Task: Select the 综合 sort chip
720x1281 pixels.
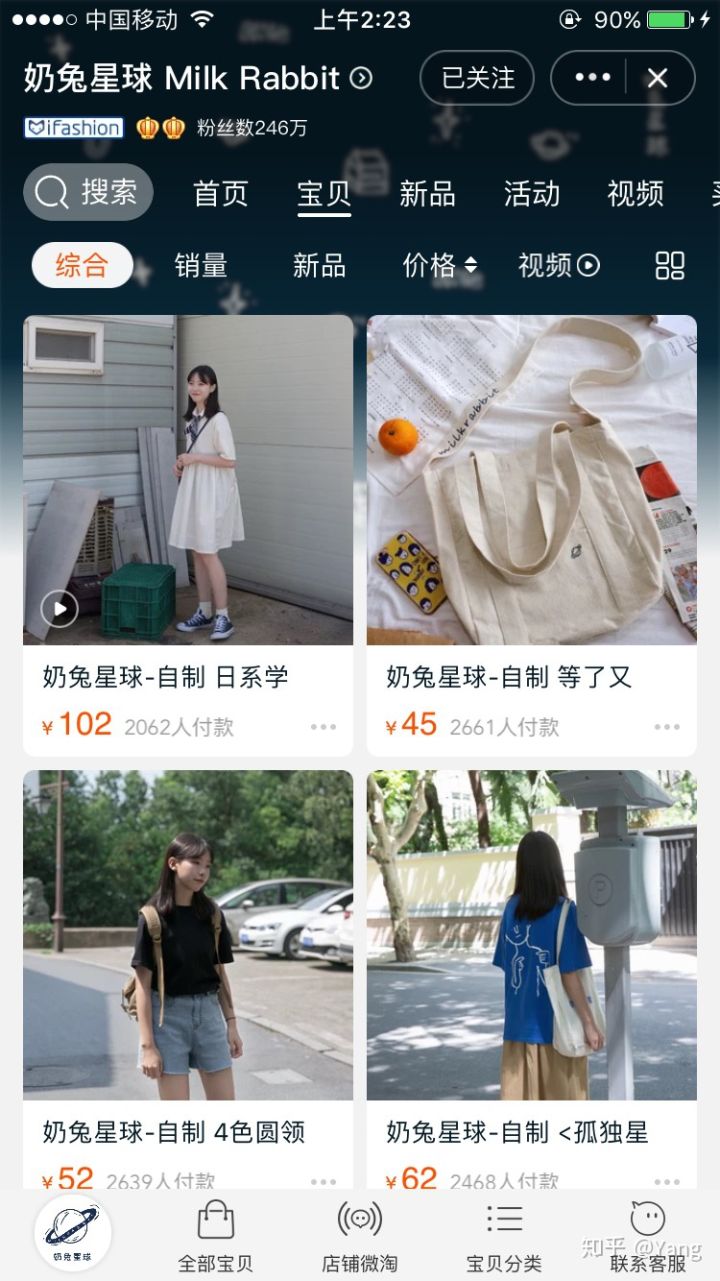Action: tap(82, 265)
